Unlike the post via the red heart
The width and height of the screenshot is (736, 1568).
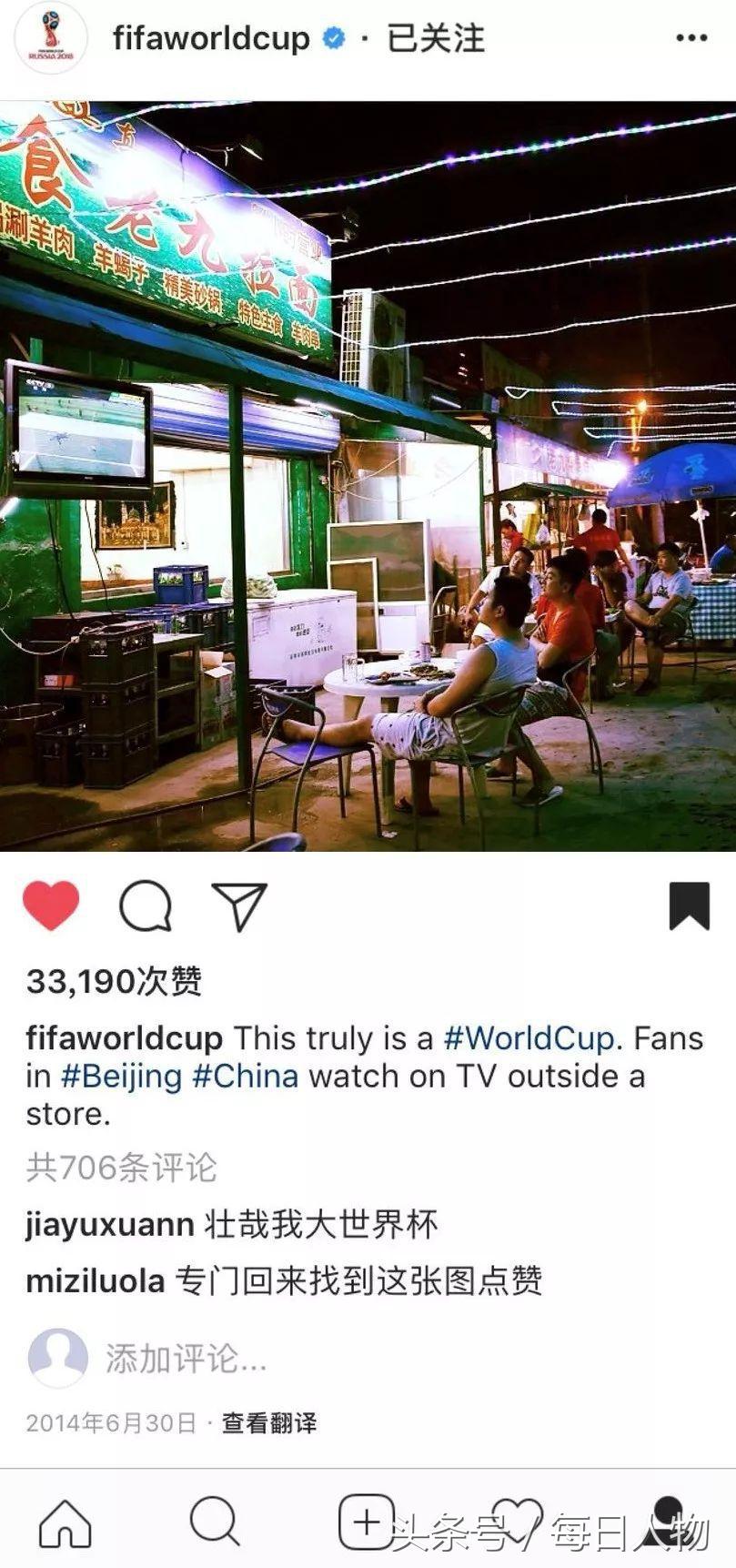pyautogui.click(x=51, y=905)
